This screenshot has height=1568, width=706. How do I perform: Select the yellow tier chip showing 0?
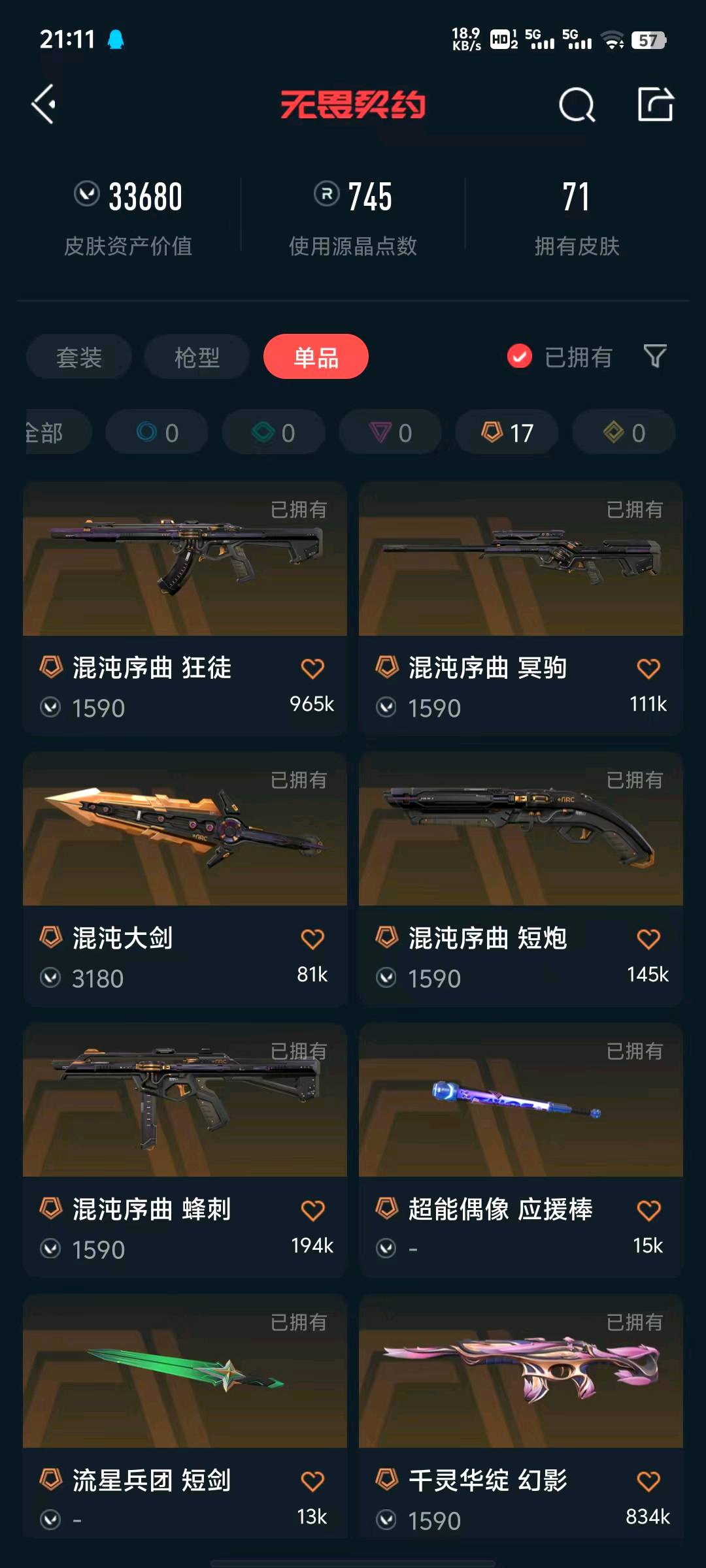click(624, 433)
